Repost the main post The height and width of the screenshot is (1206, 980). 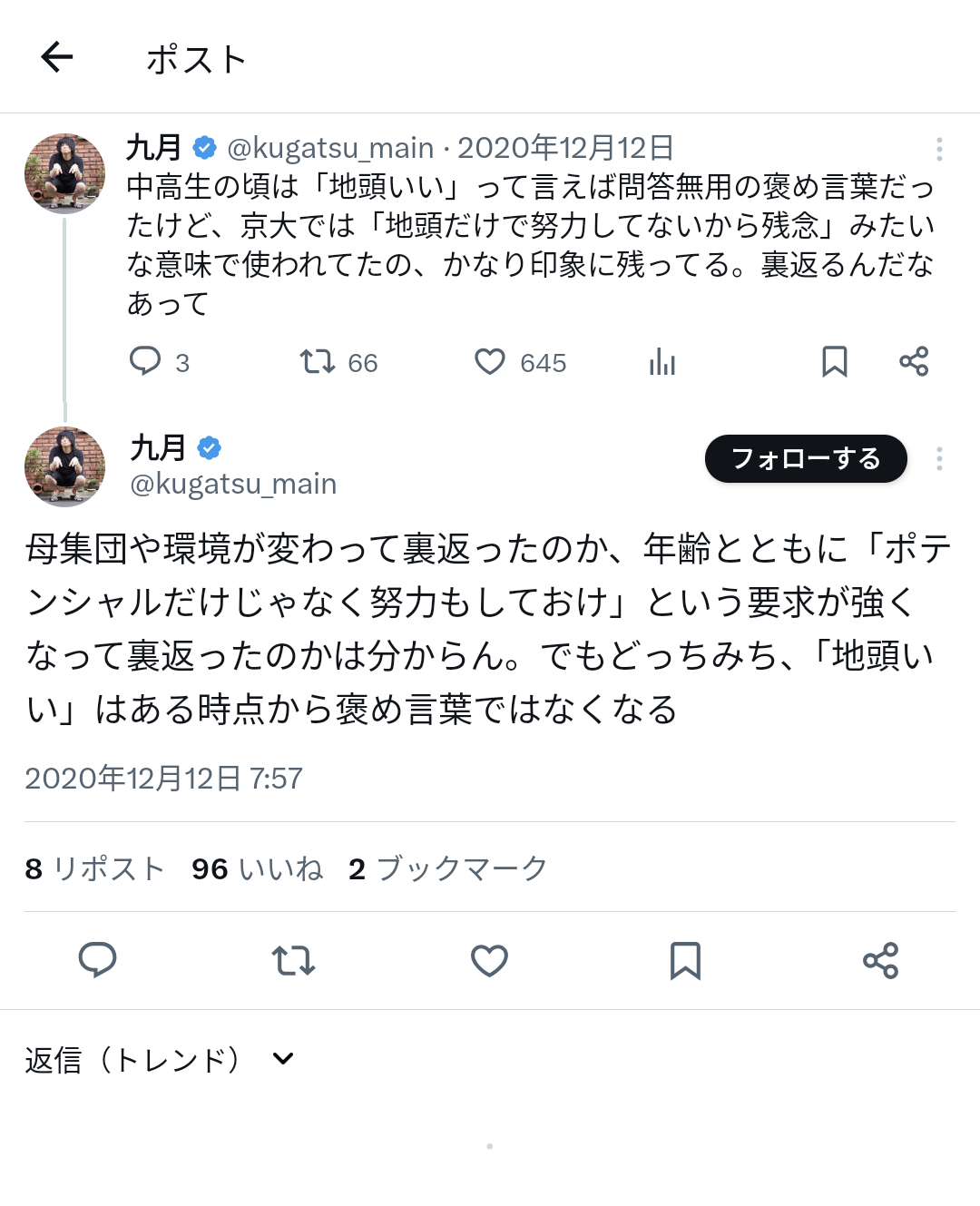[x=293, y=960]
